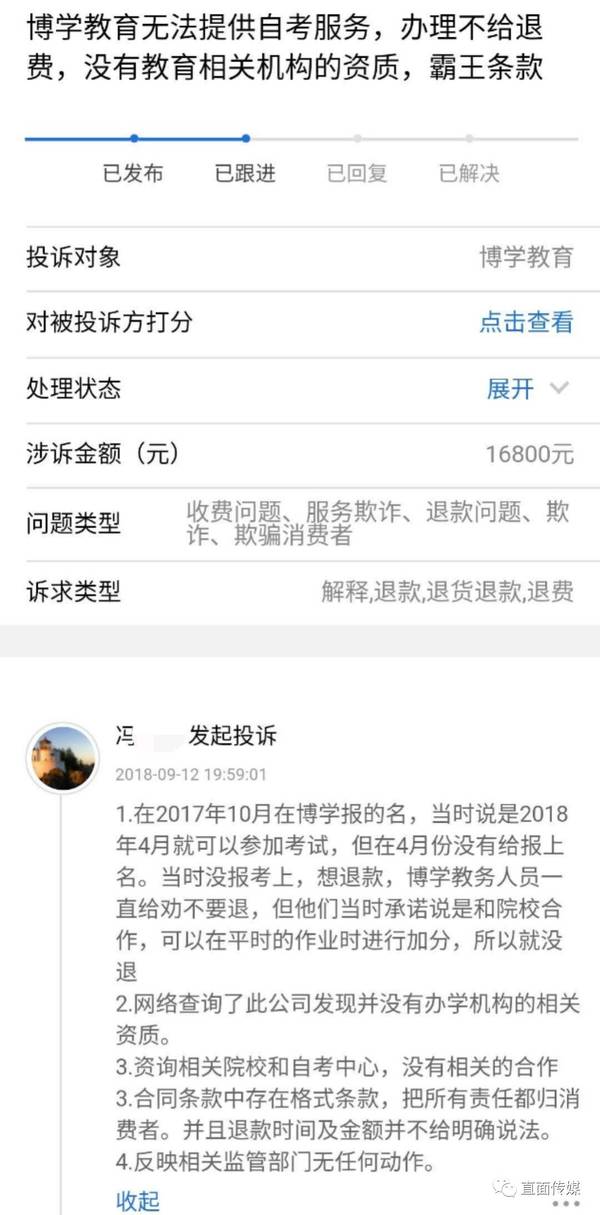Tap 点击查看 to view the rating
This screenshot has height=1215, width=600.
tap(526, 322)
